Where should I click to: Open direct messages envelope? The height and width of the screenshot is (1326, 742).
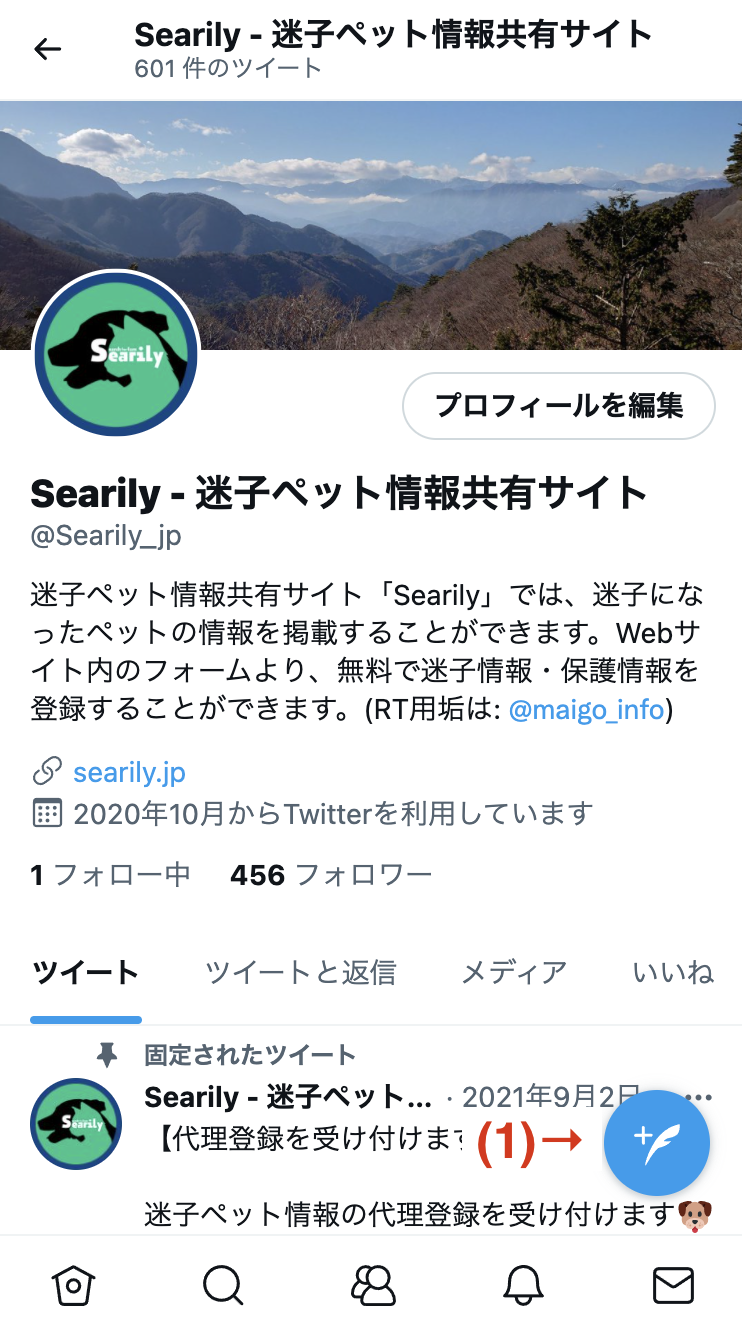pos(672,1284)
